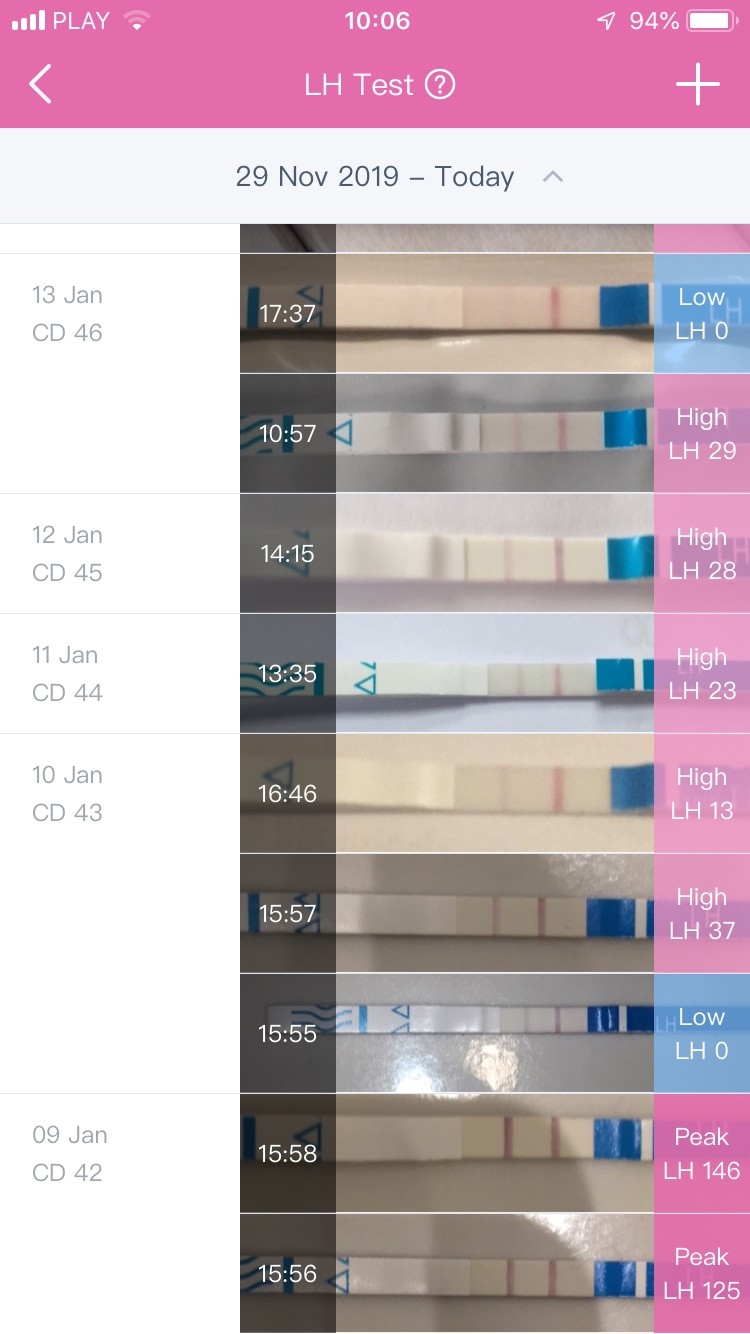Open the 15:57 test with LH 37
The image size is (750, 1334).
tap(495, 913)
